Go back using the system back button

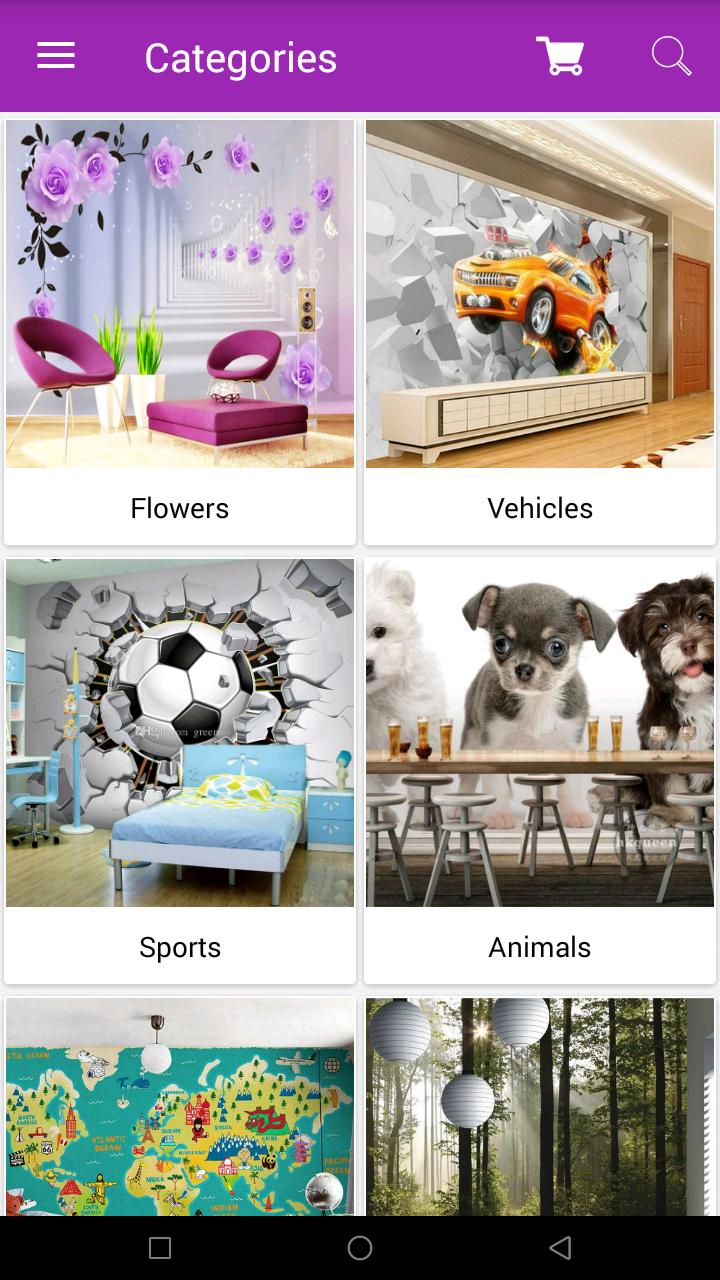560,1247
